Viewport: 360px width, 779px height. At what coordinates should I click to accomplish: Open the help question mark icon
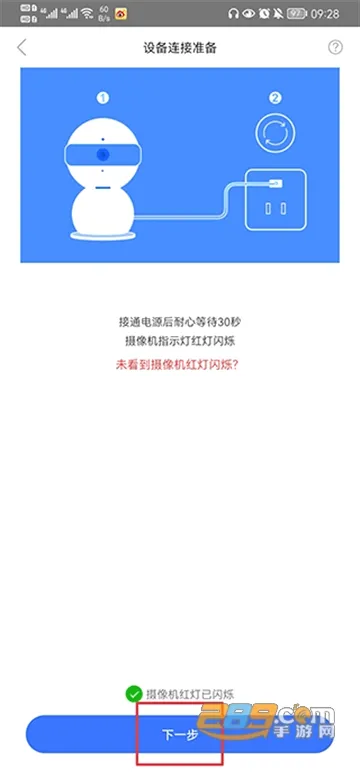pos(336,47)
